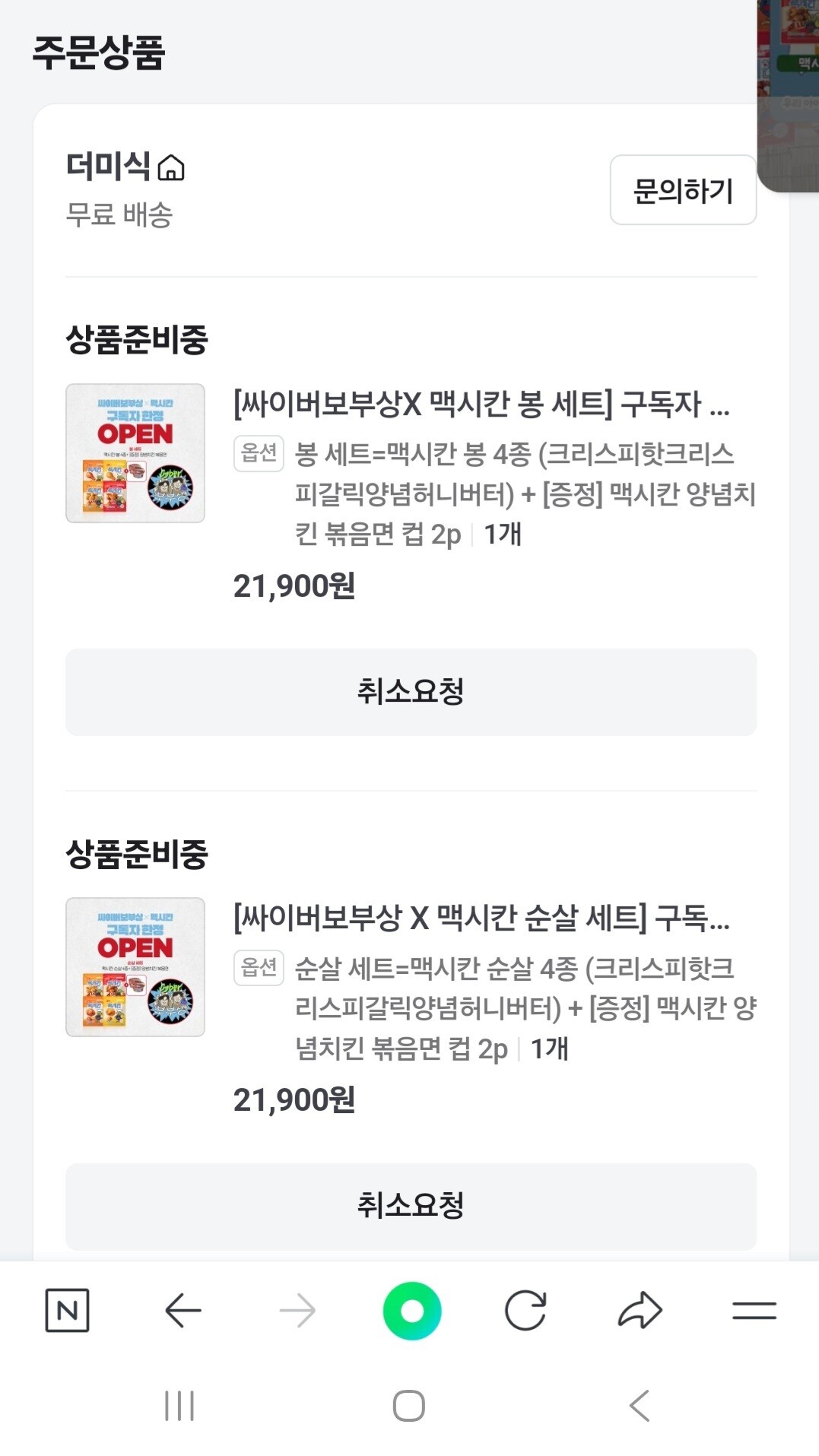Open the 맥시칸 봉 세트 product thumbnail
The height and width of the screenshot is (1456, 819).
click(x=135, y=453)
